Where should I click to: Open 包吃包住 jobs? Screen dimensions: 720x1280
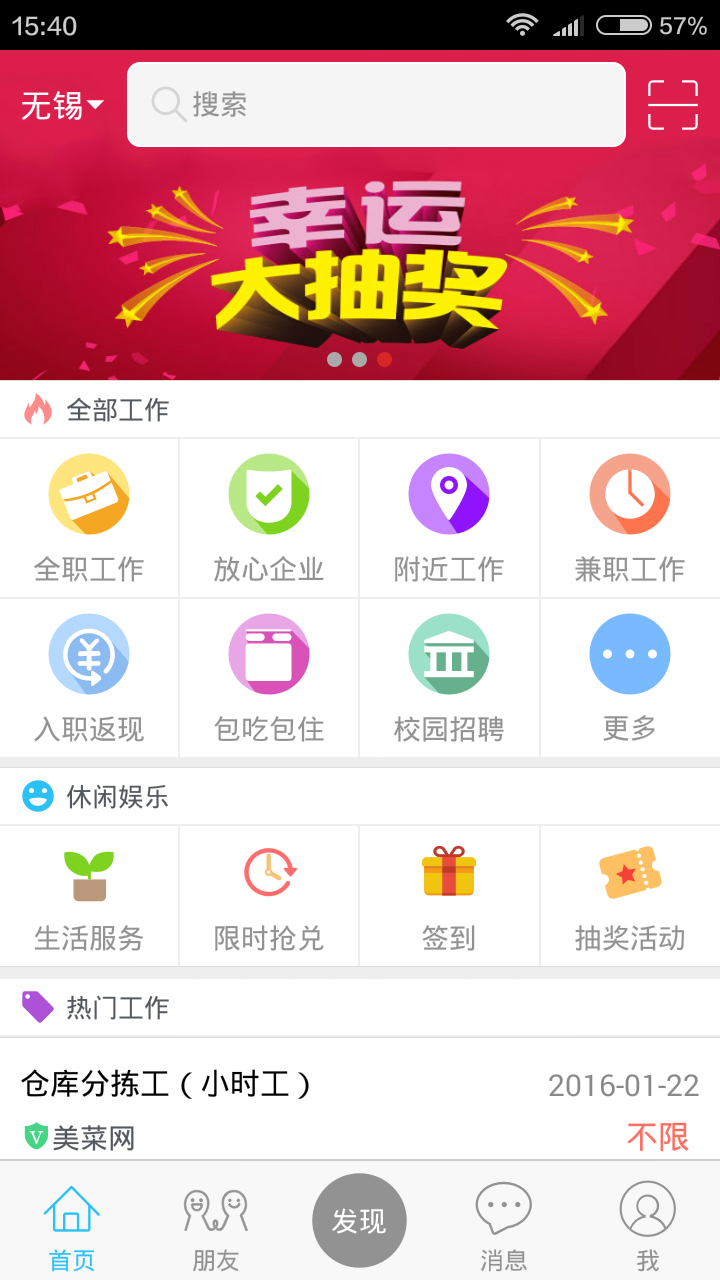coord(269,678)
